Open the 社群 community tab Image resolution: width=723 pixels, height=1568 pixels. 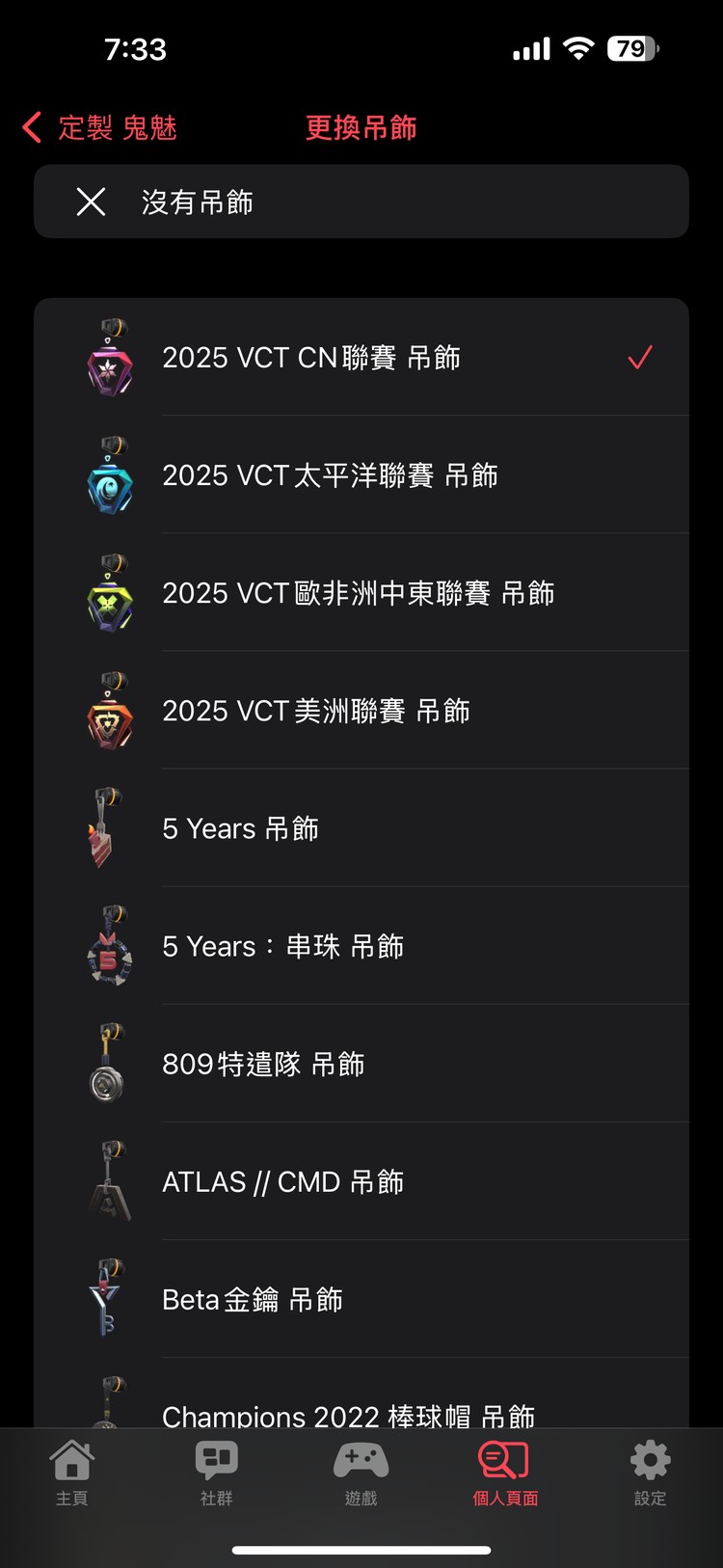pyautogui.click(x=215, y=1473)
